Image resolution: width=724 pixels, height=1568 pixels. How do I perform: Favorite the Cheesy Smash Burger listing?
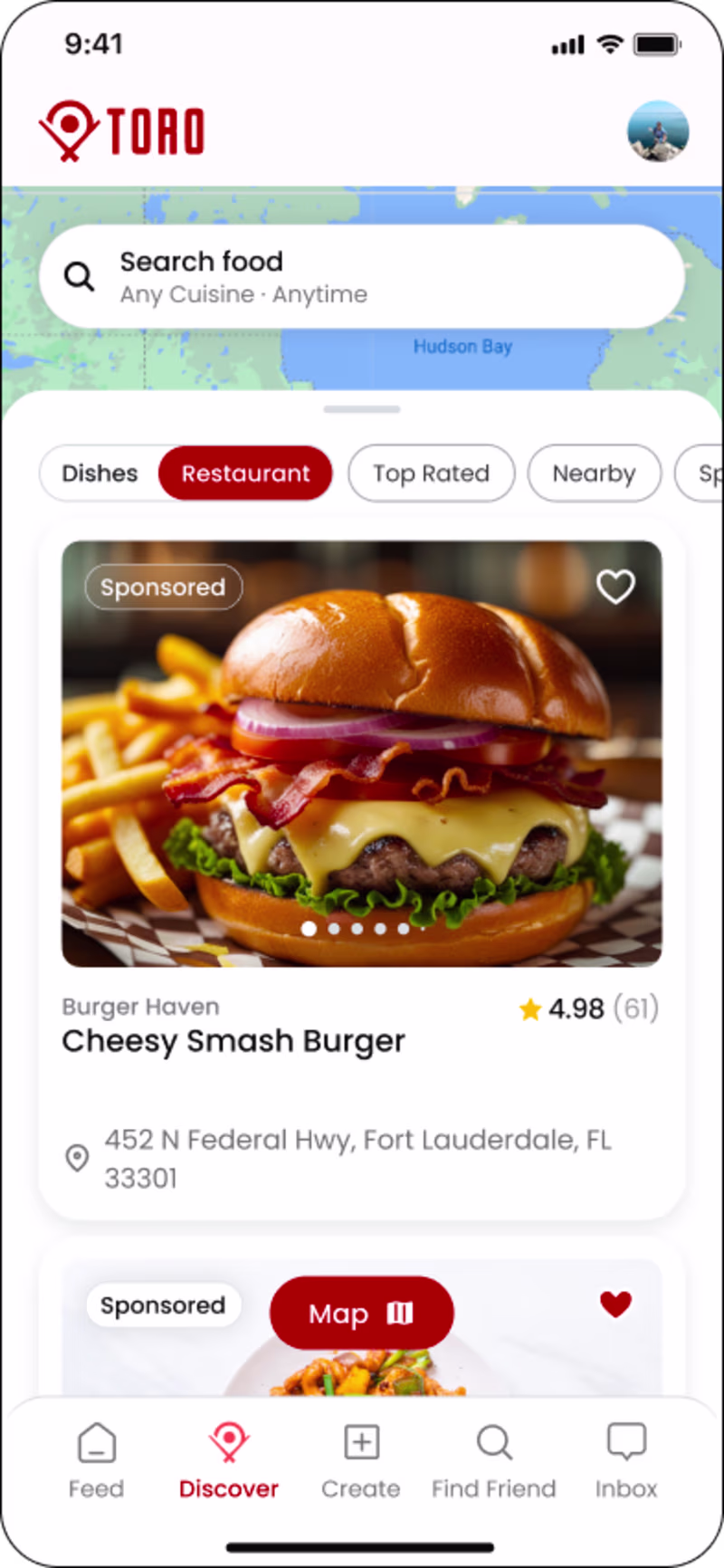point(615,588)
